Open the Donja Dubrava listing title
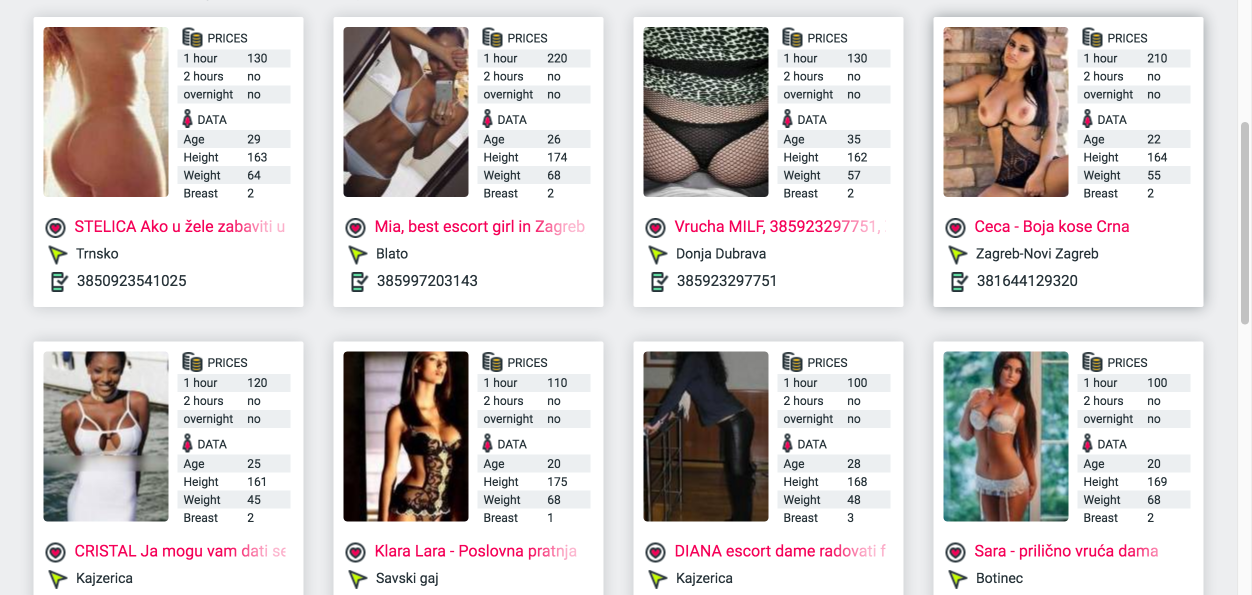This screenshot has height=595, width=1252. click(x=779, y=227)
